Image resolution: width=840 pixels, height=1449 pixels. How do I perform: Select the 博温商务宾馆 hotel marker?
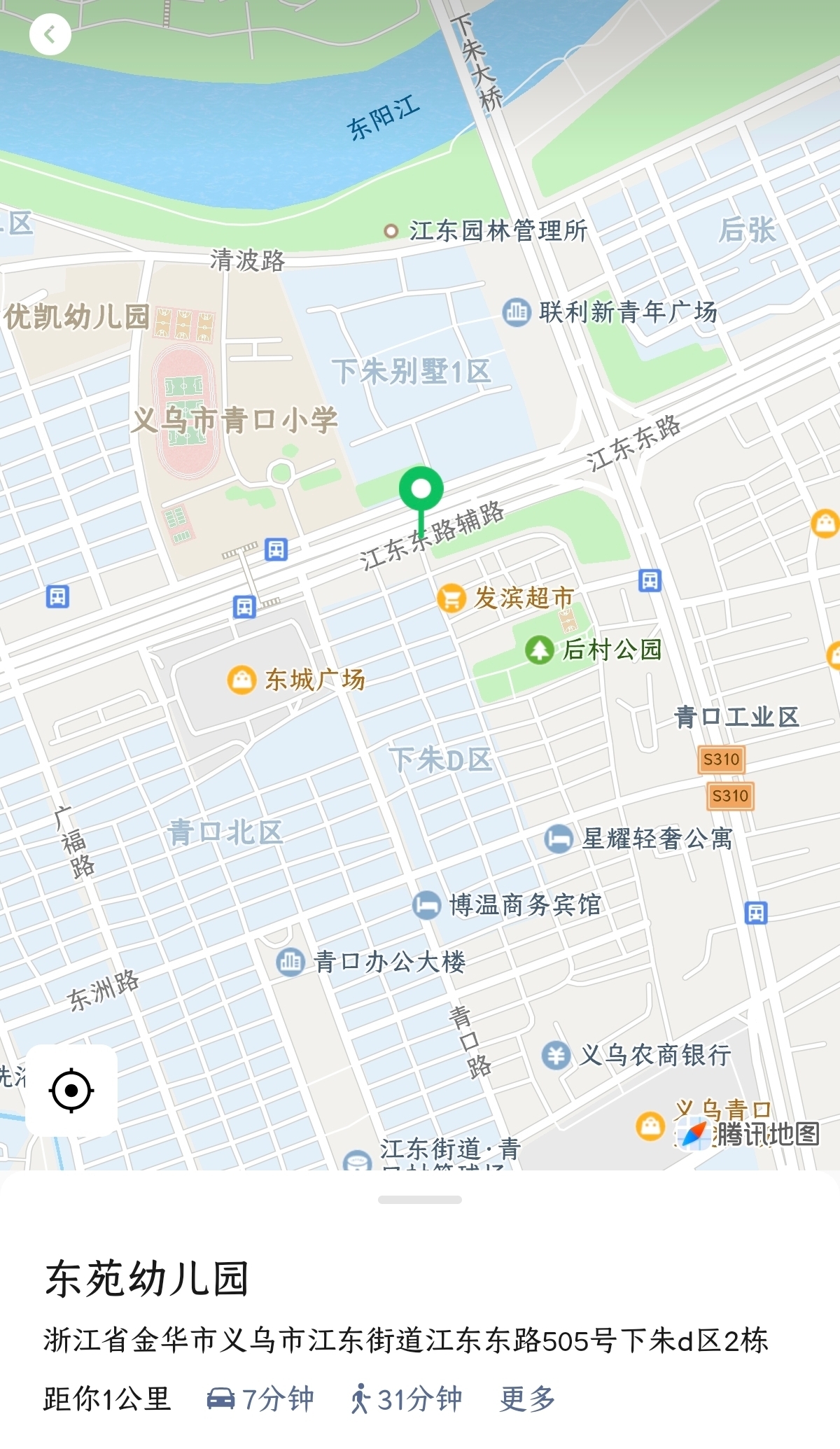click(426, 905)
